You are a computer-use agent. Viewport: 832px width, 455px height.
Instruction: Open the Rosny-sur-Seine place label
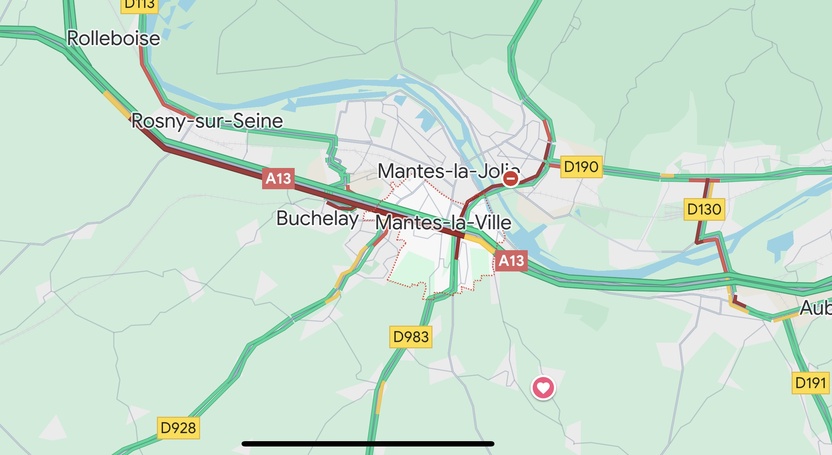pyautogui.click(x=208, y=121)
